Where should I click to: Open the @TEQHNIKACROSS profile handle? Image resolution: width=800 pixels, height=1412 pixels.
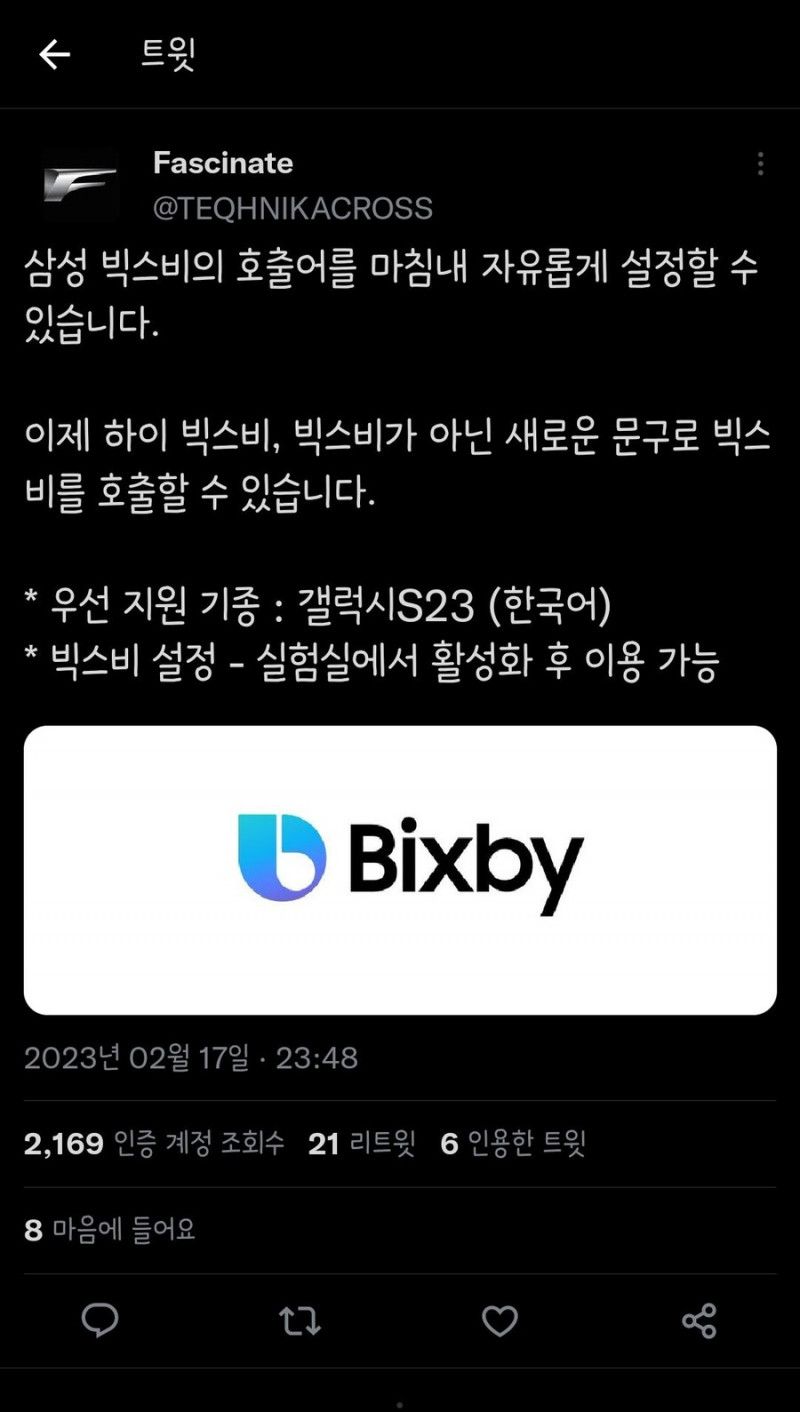pyautogui.click(x=292, y=207)
